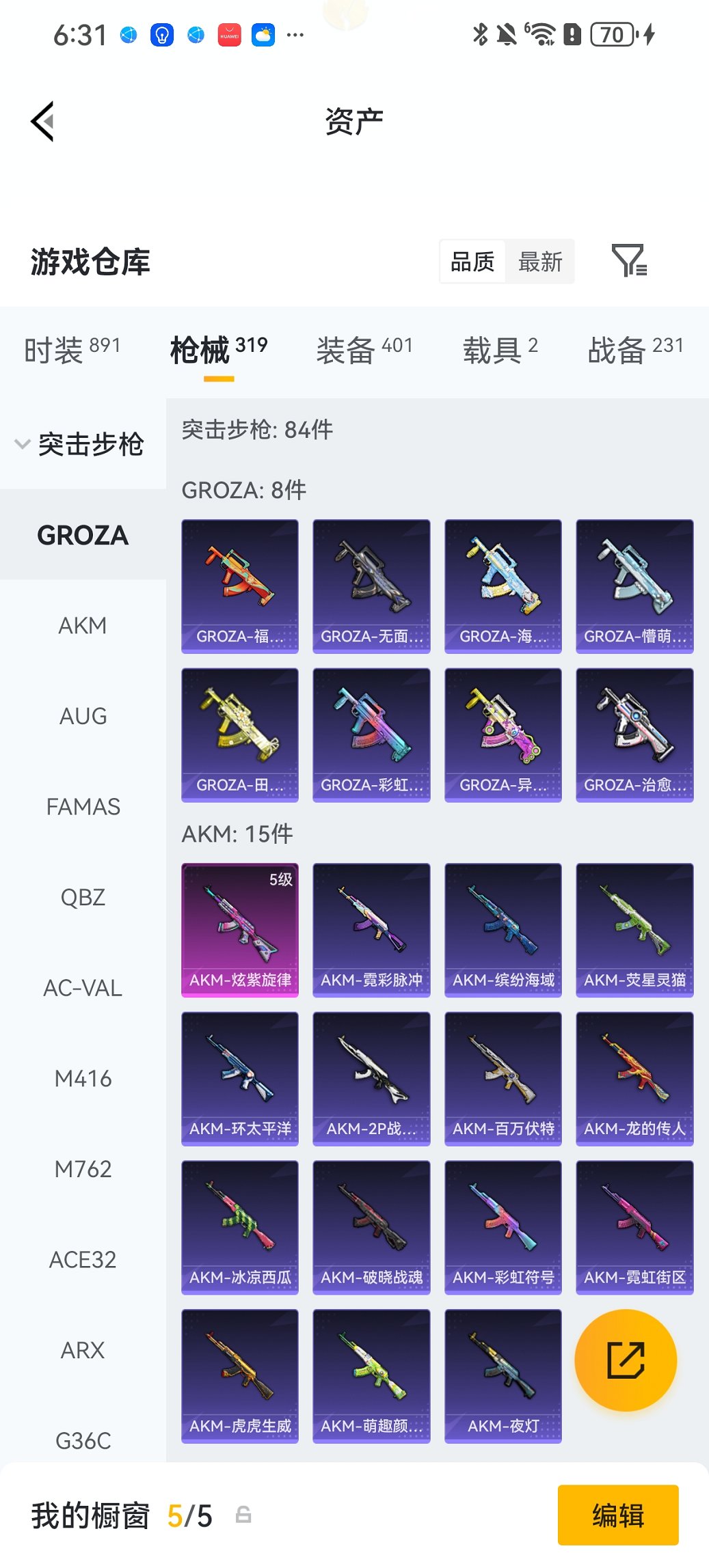This screenshot has height=1568, width=709.
Task: Open the filter icon next to 最新
Action: (628, 261)
